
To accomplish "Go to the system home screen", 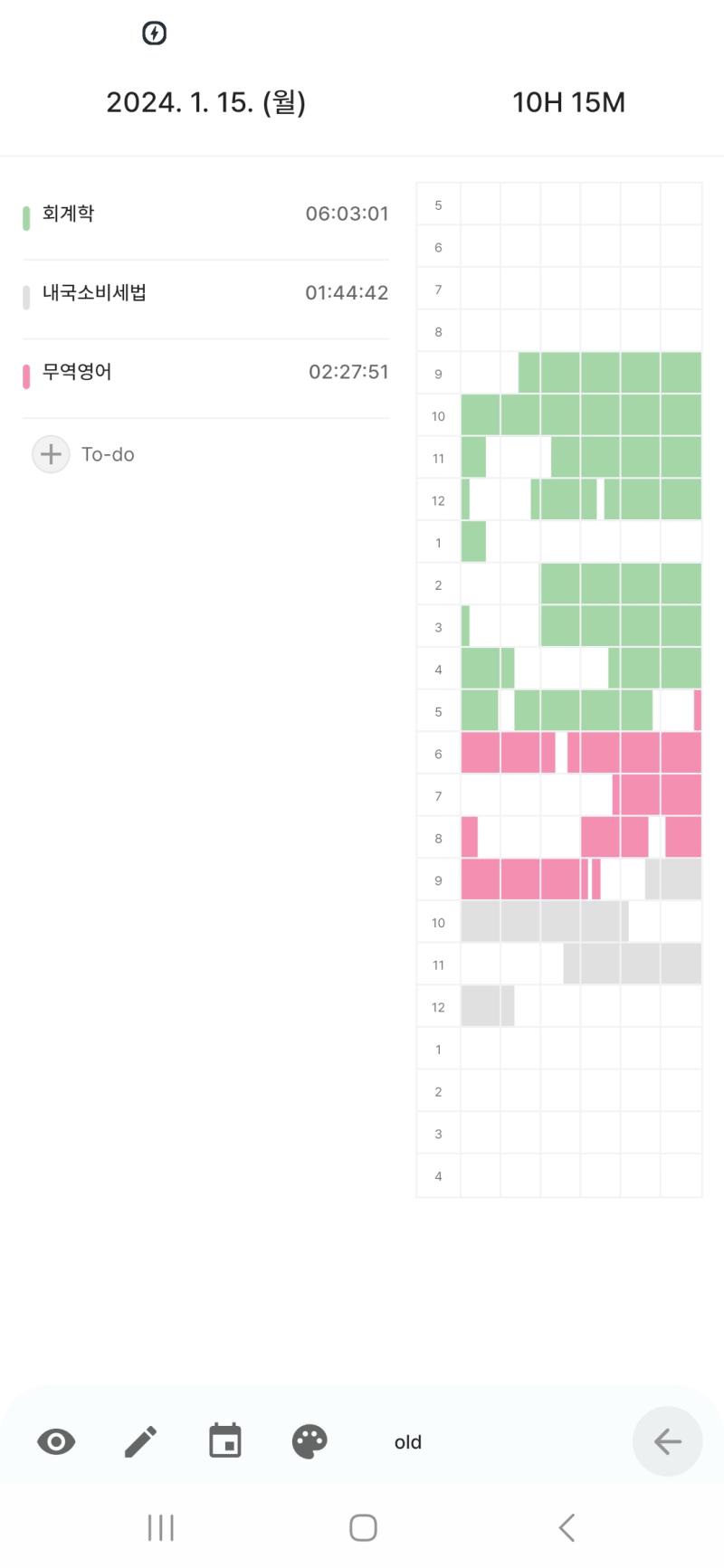I will [x=363, y=1527].
